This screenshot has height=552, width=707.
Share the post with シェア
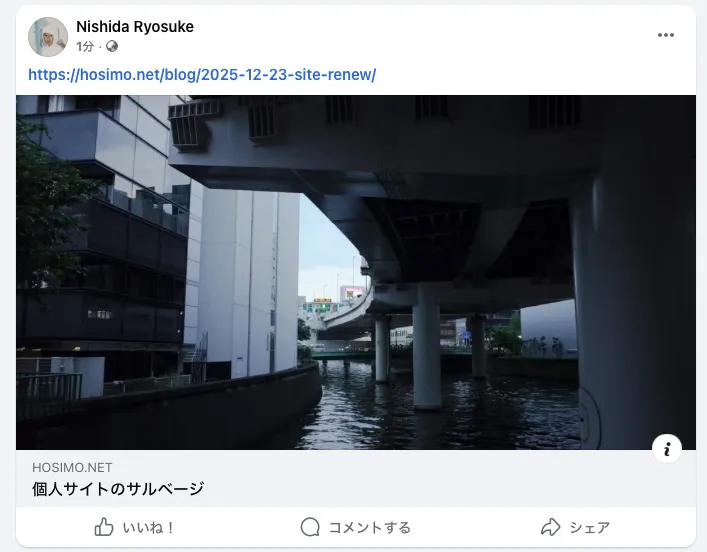(x=575, y=527)
